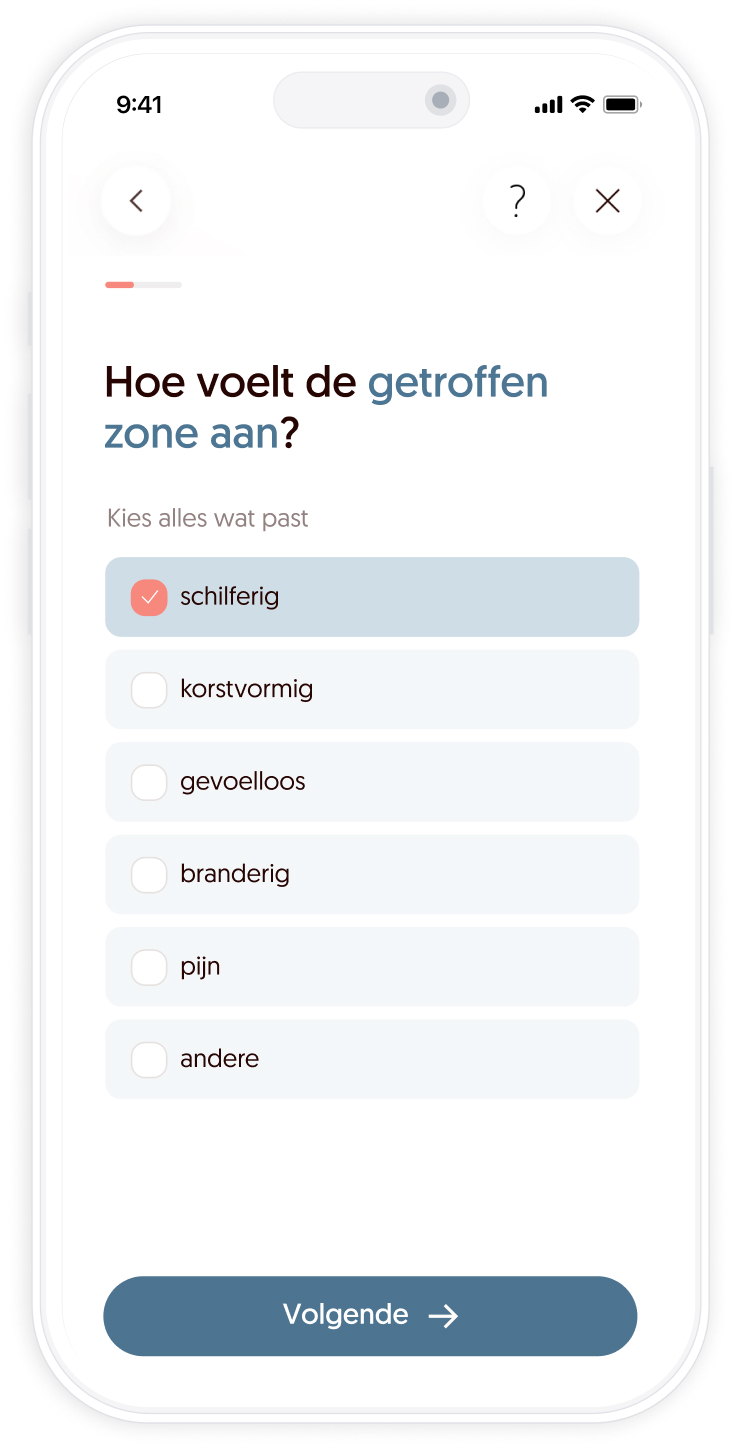Open the question mark help button
Viewport: 737px width, 1448px height.
click(516, 201)
